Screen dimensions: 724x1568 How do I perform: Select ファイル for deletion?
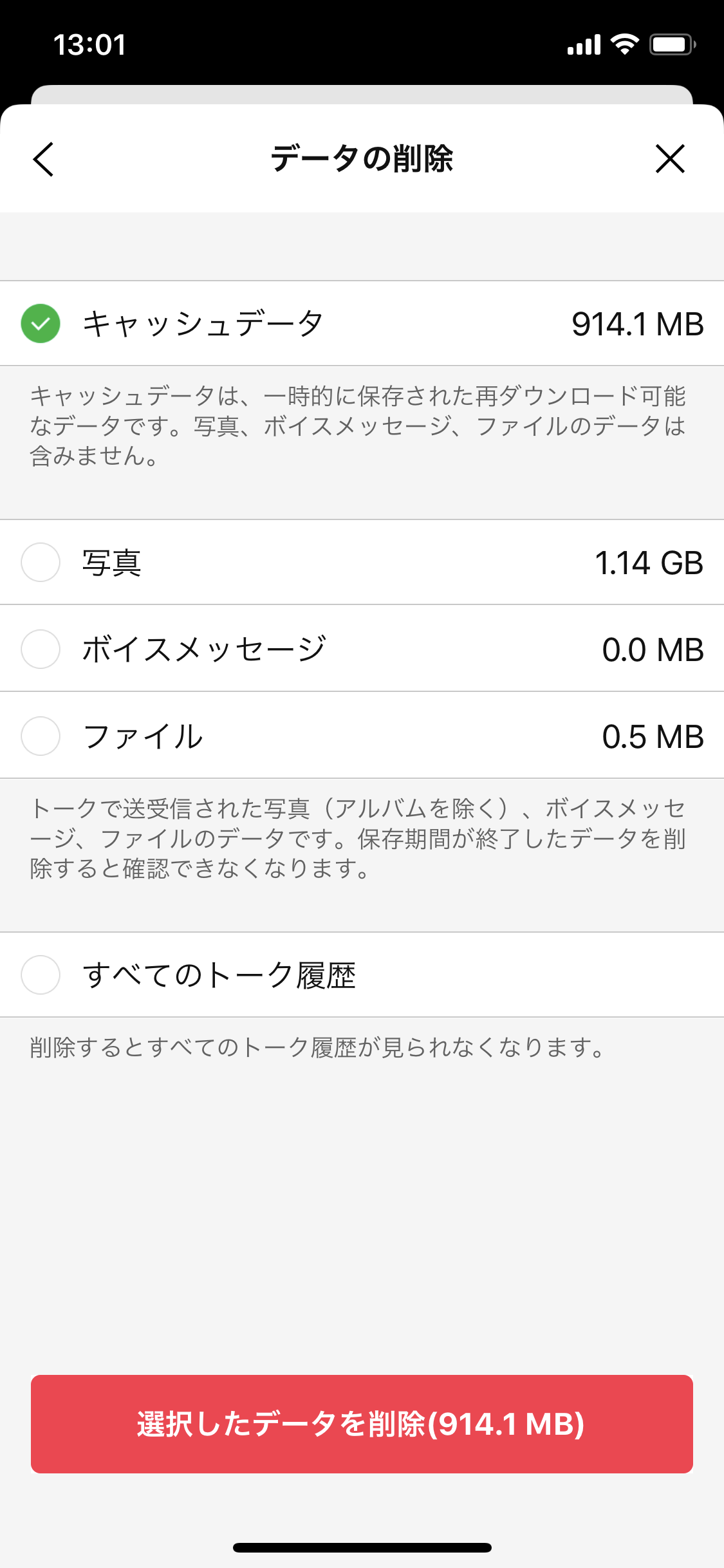pyautogui.click(x=41, y=736)
